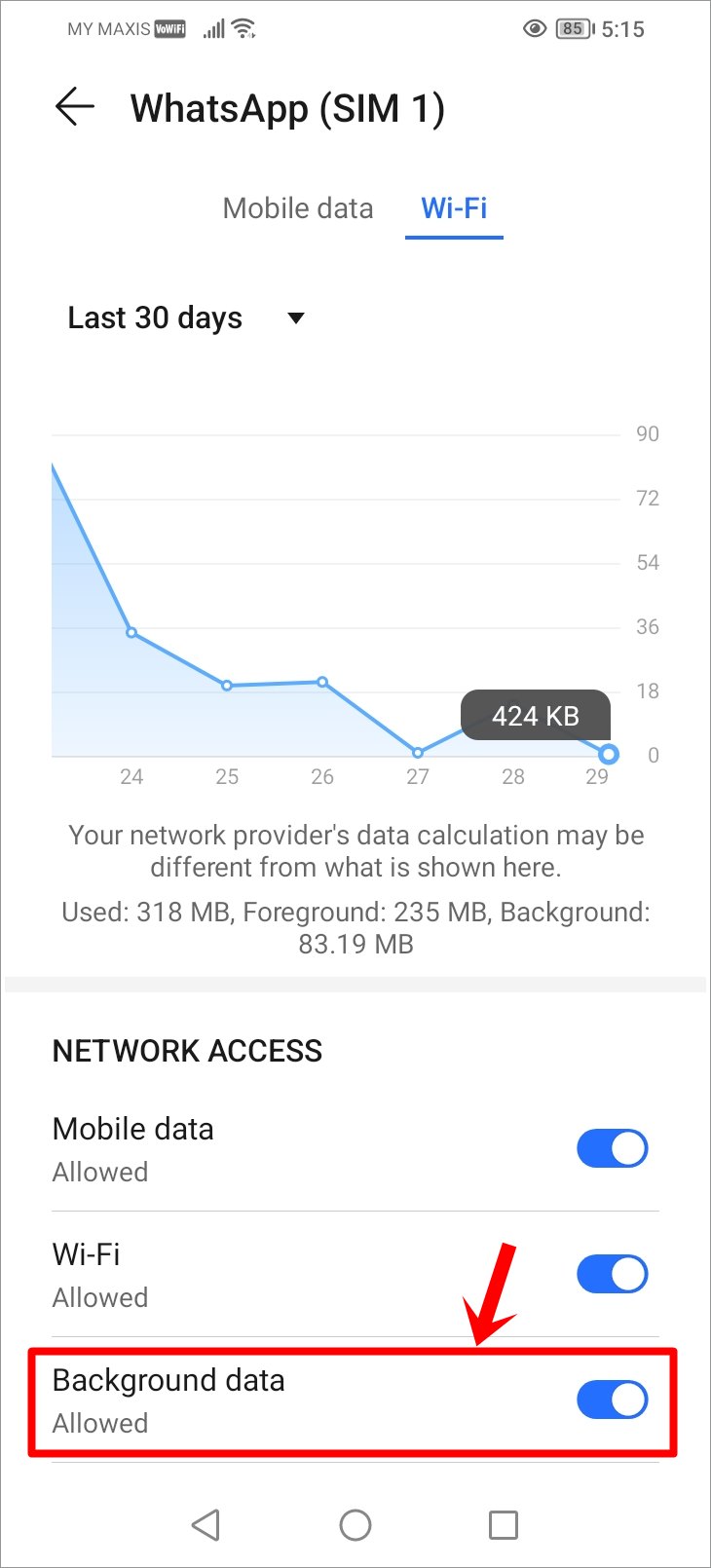The height and width of the screenshot is (1568, 711).
Task: Open the Last 30 days dropdown
Action: pyautogui.click(x=156, y=317)
